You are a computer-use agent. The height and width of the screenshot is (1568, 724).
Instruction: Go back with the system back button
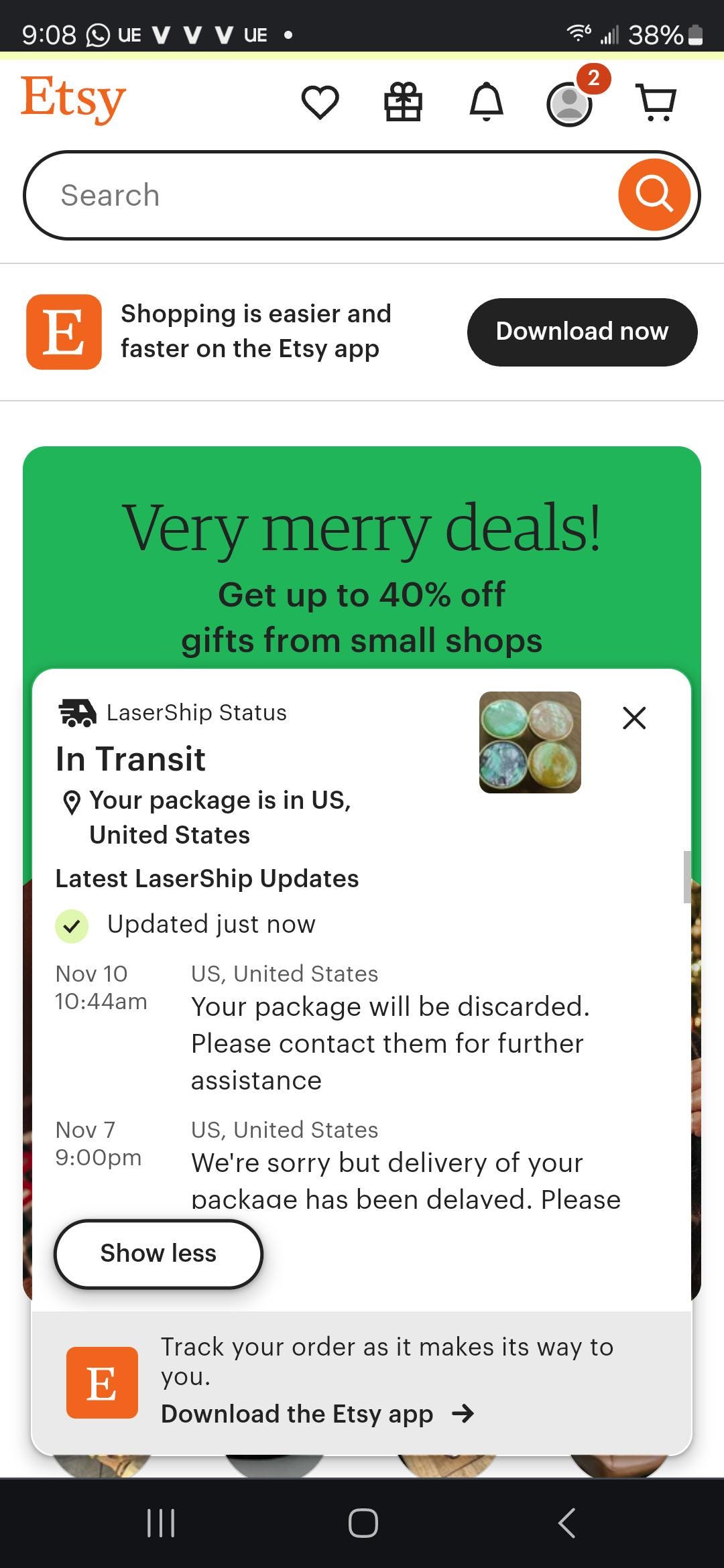point(566,1522)
